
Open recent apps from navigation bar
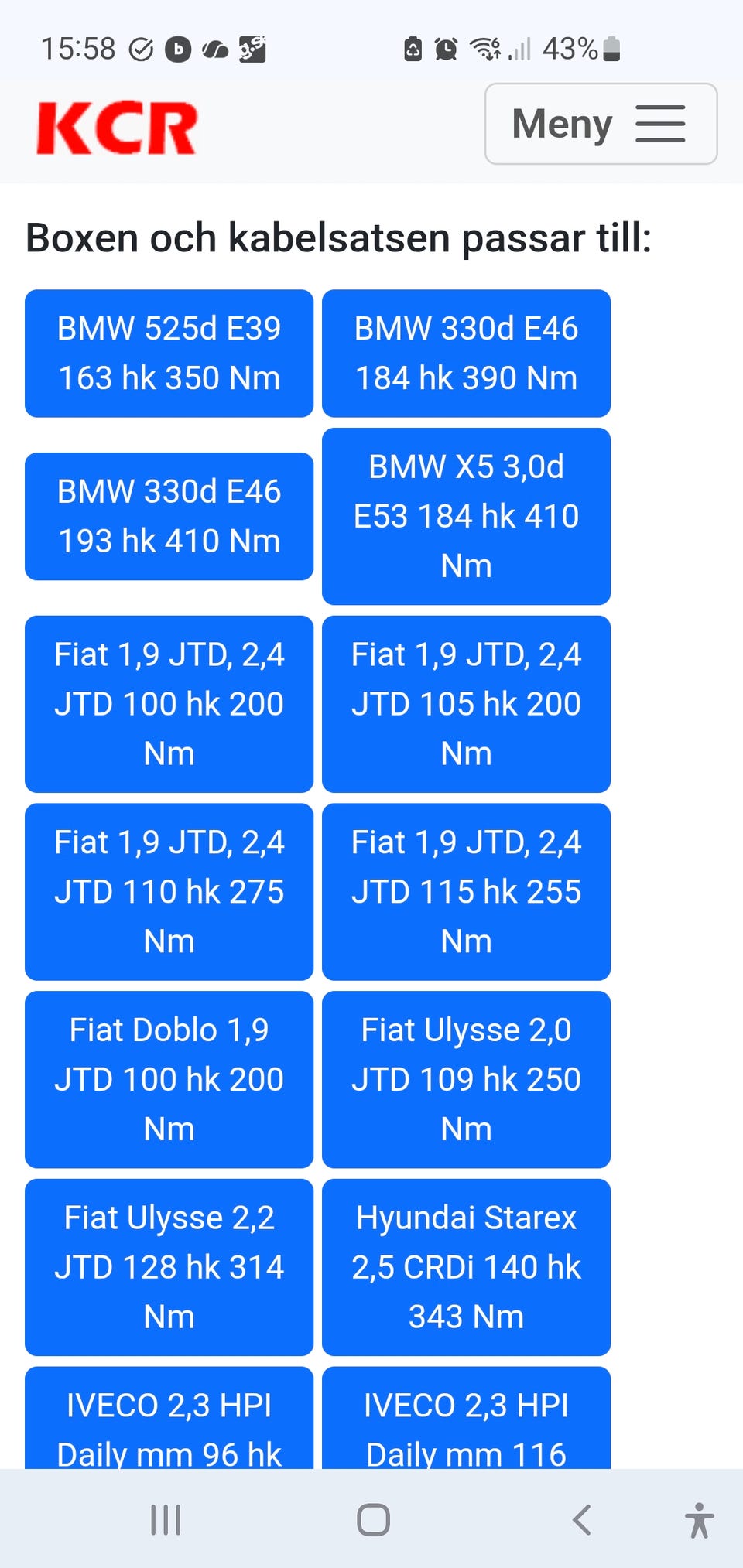click(x=166, y=1519)
